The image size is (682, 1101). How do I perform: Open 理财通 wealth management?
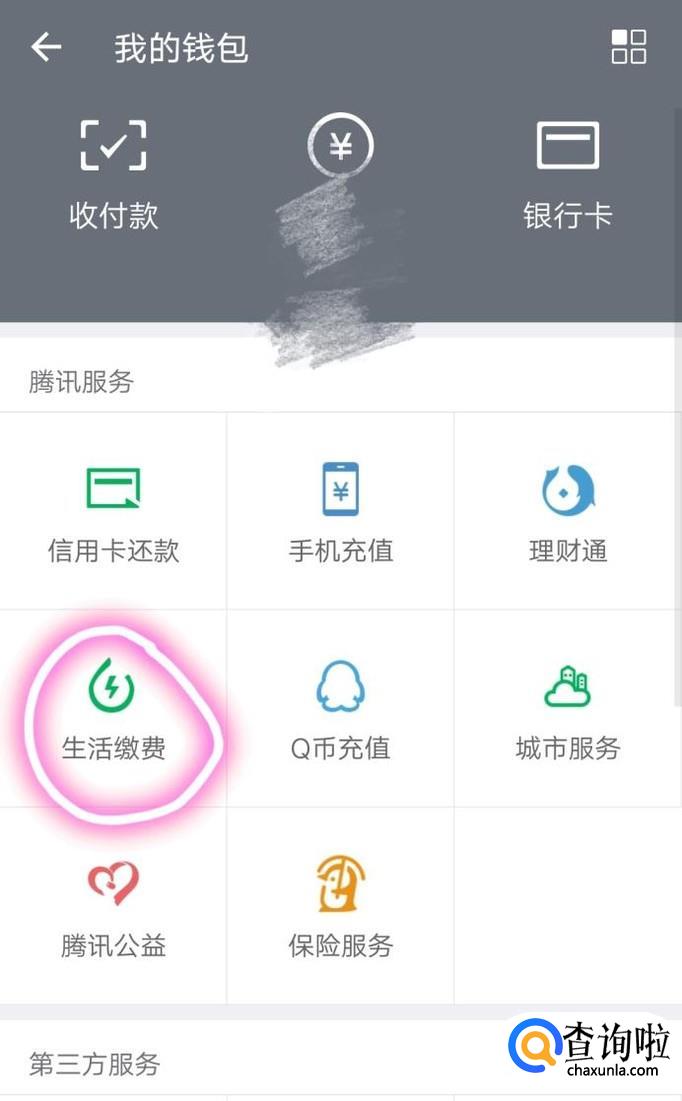click(567, 511)
